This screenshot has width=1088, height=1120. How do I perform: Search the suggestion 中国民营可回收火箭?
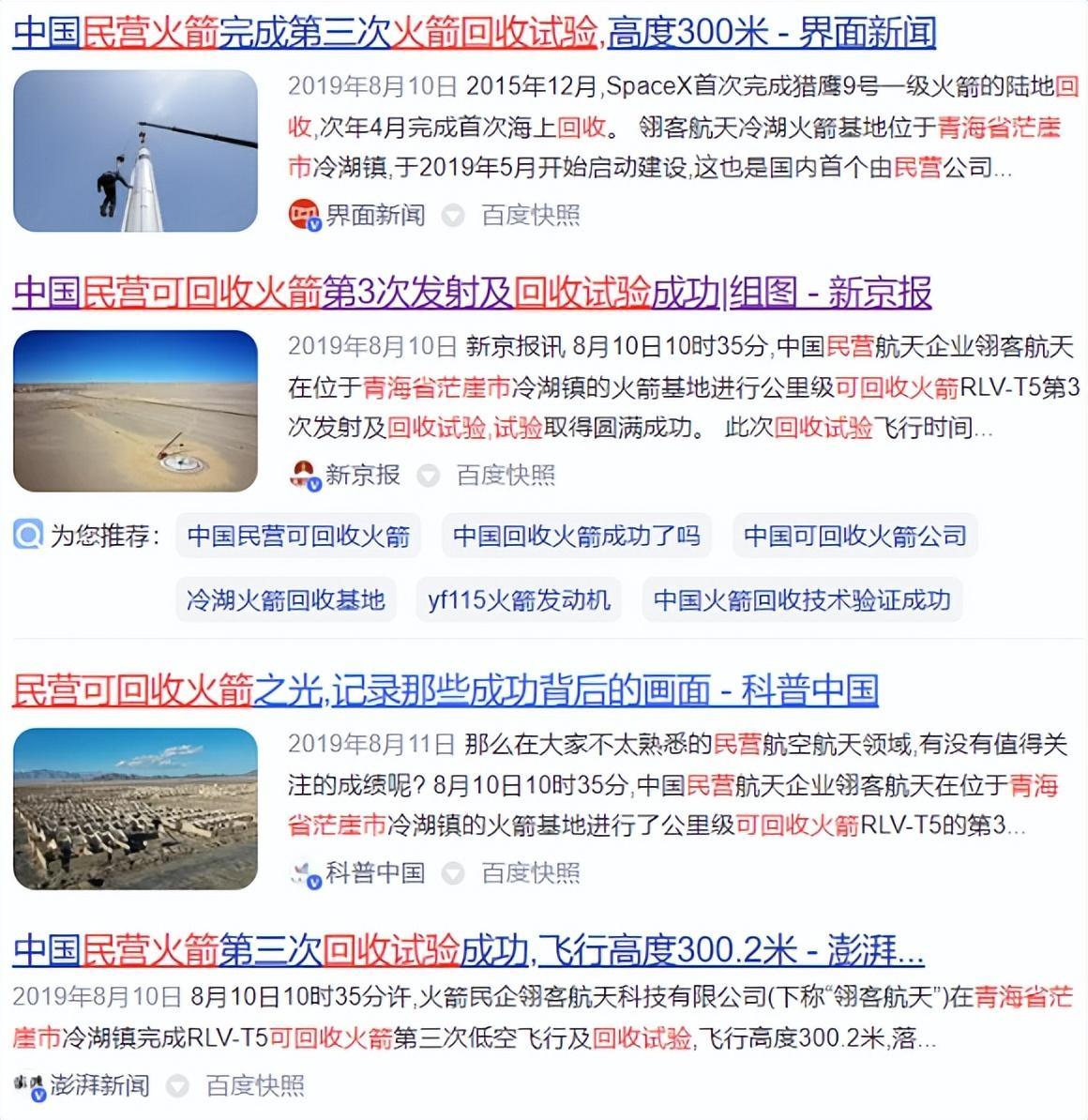[298, 536]
